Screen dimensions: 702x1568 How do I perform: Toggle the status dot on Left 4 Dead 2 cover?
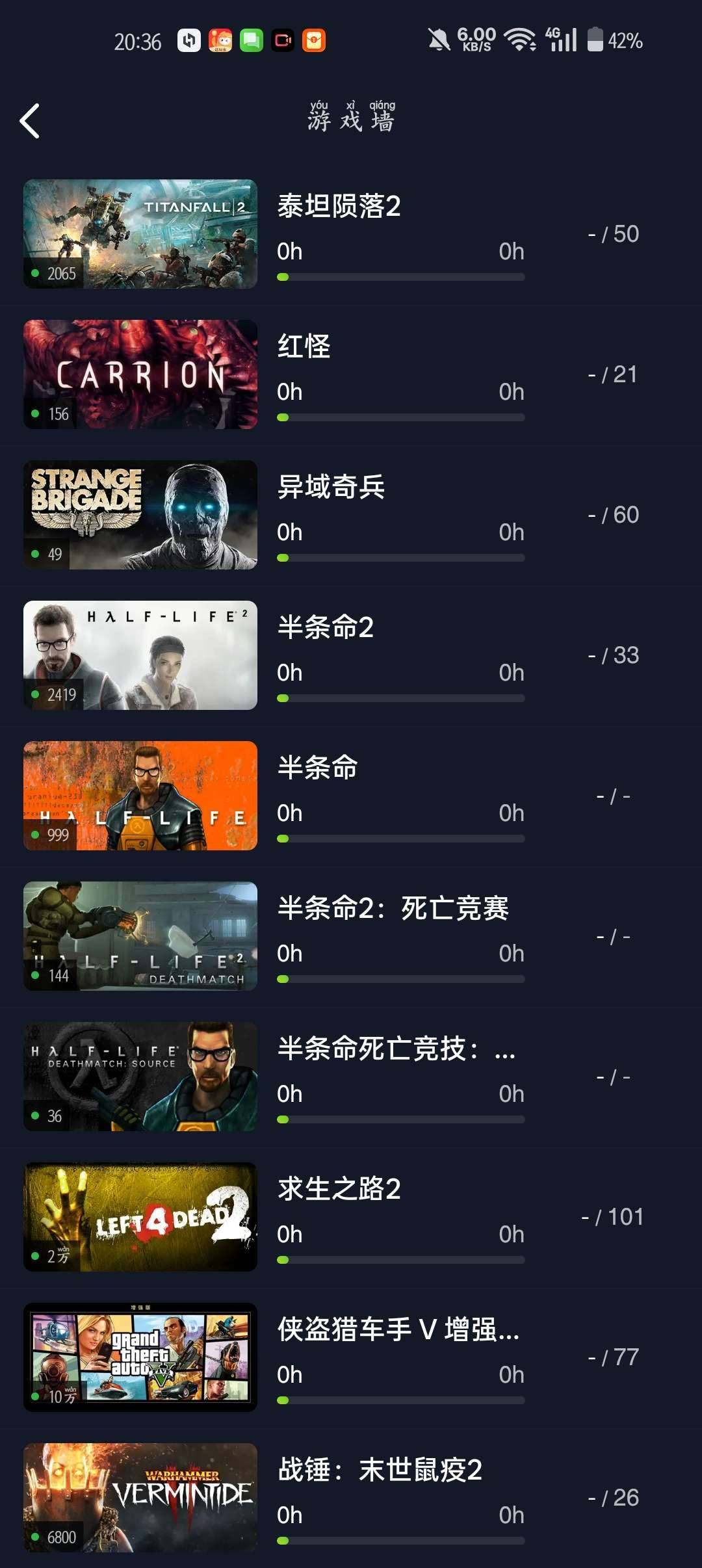[35, 1257]
